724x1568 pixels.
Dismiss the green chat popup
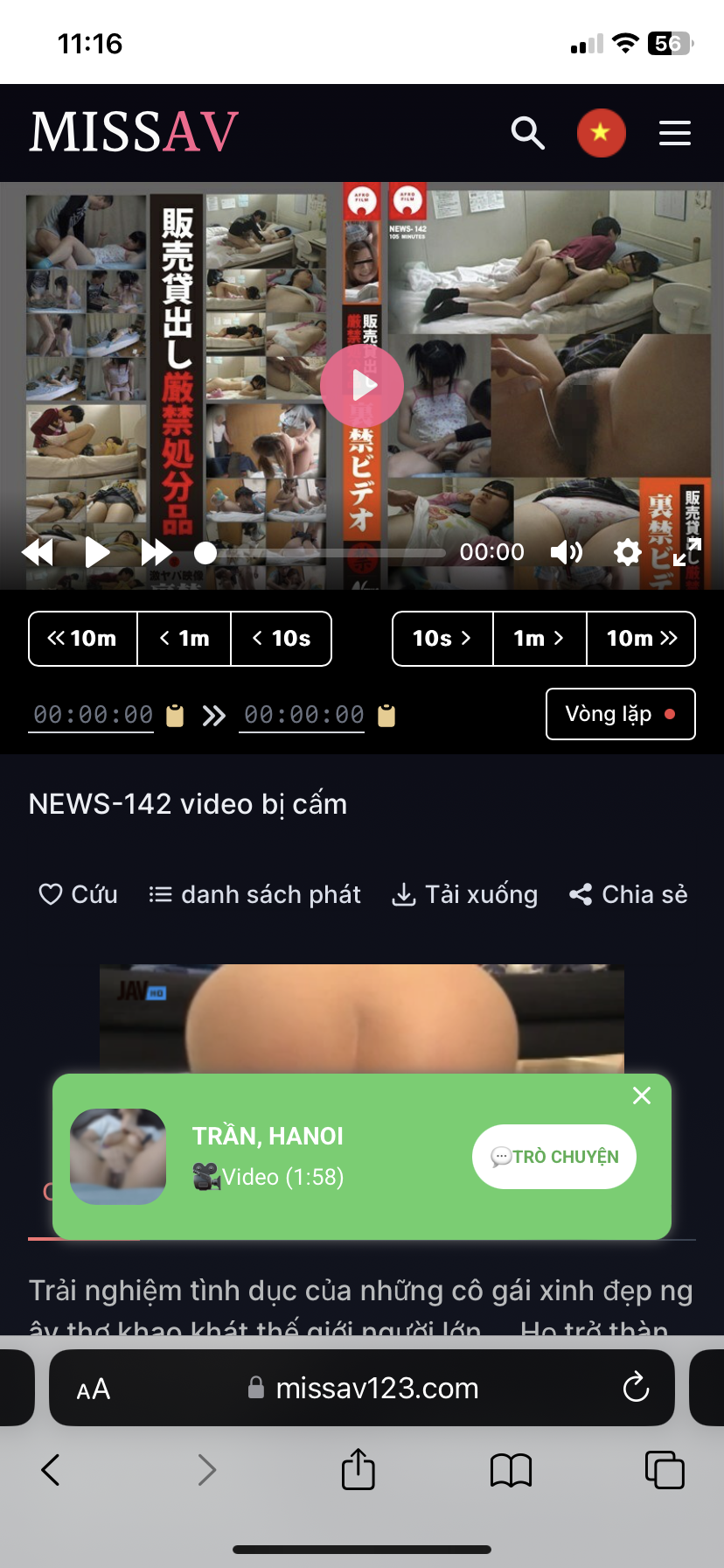(642, 1095)
